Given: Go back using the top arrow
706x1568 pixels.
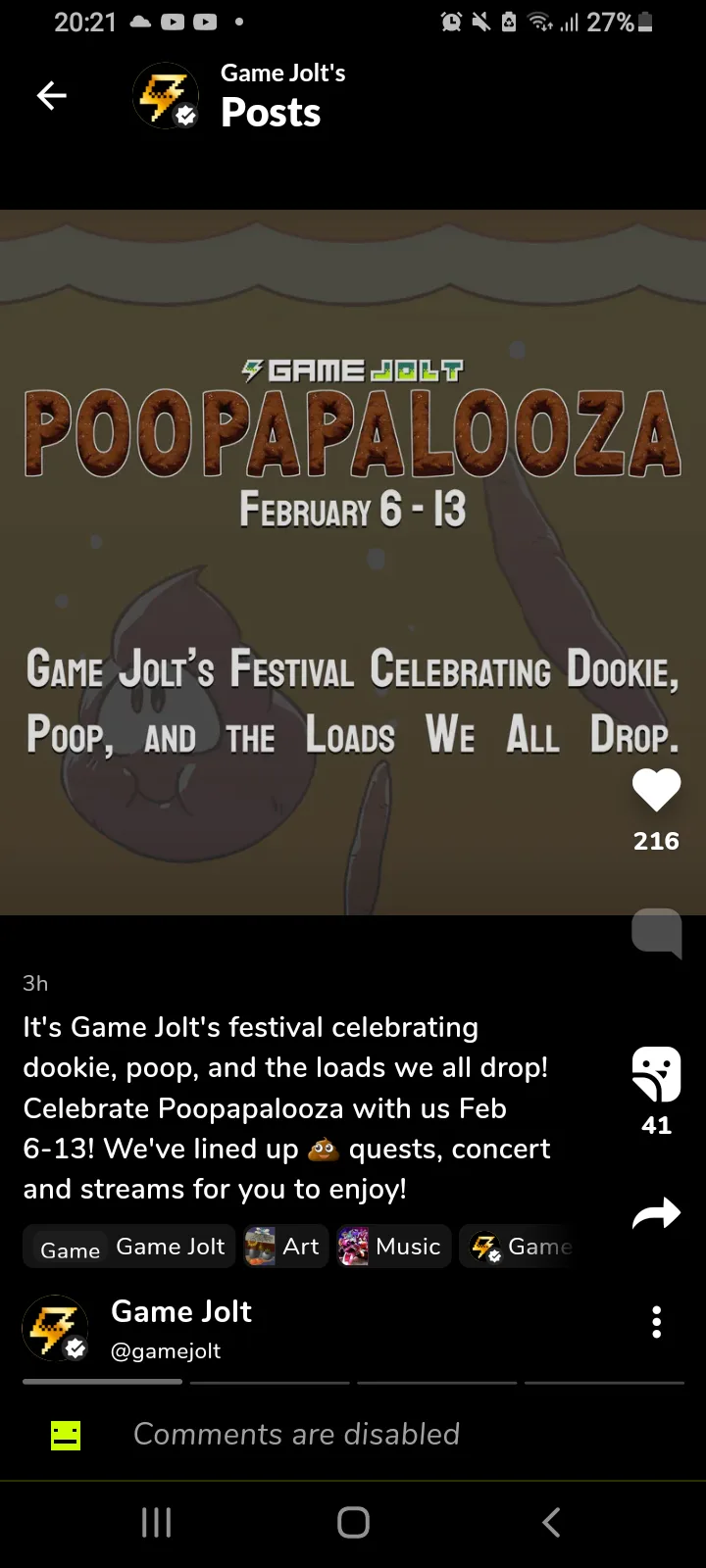Looking at the screenshot, I should (52, 95).
